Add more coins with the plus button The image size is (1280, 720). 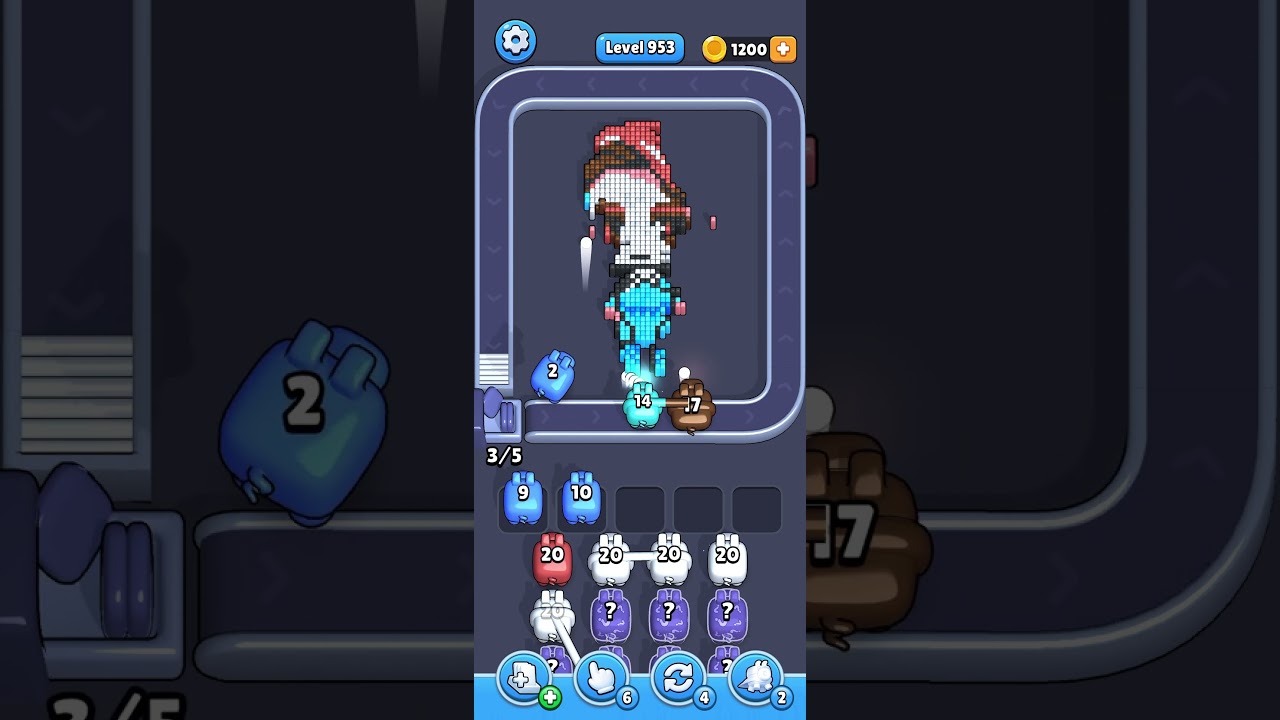tap(783, 49)
